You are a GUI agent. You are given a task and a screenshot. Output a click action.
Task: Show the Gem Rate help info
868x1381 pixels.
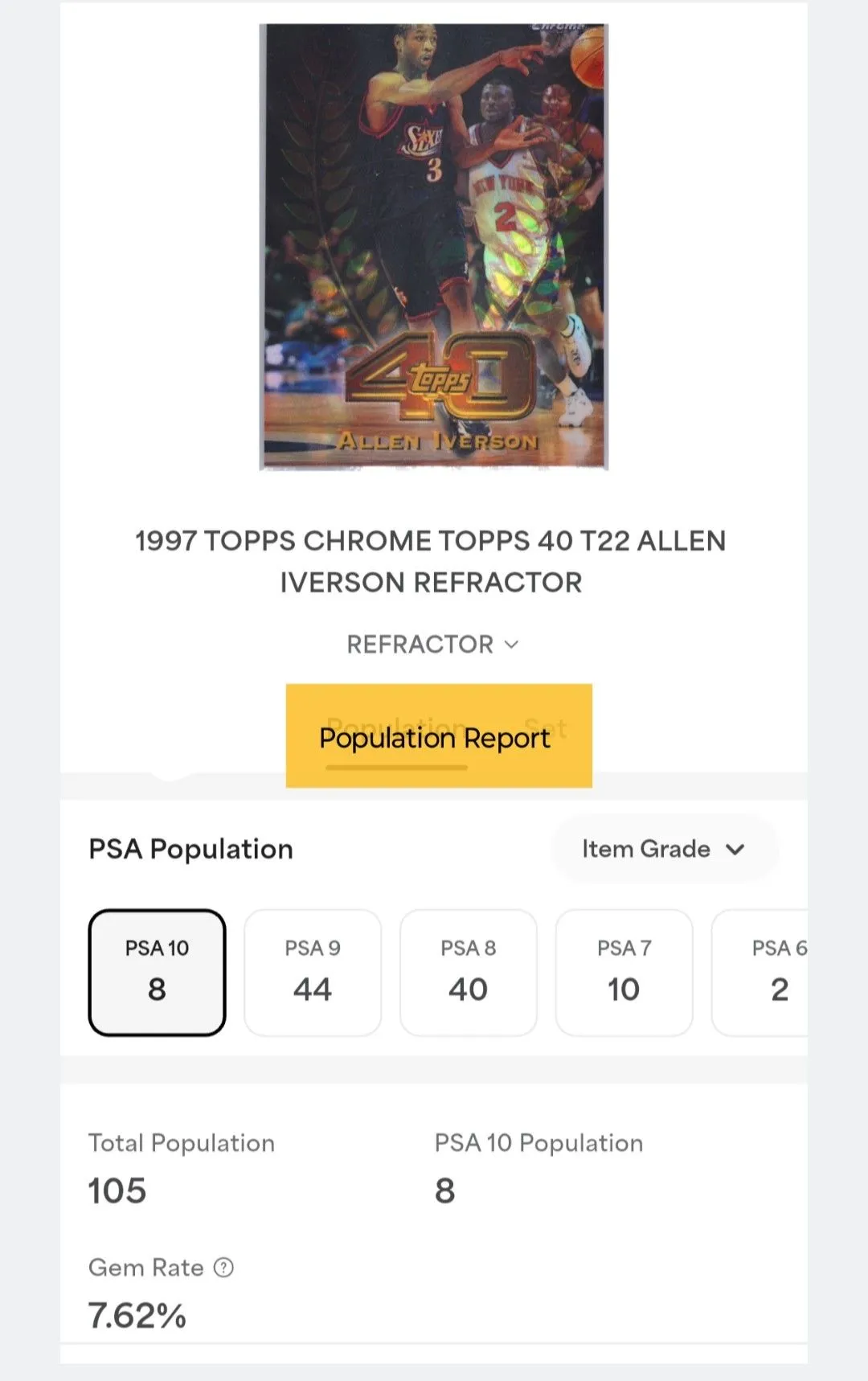[223, 1268]
